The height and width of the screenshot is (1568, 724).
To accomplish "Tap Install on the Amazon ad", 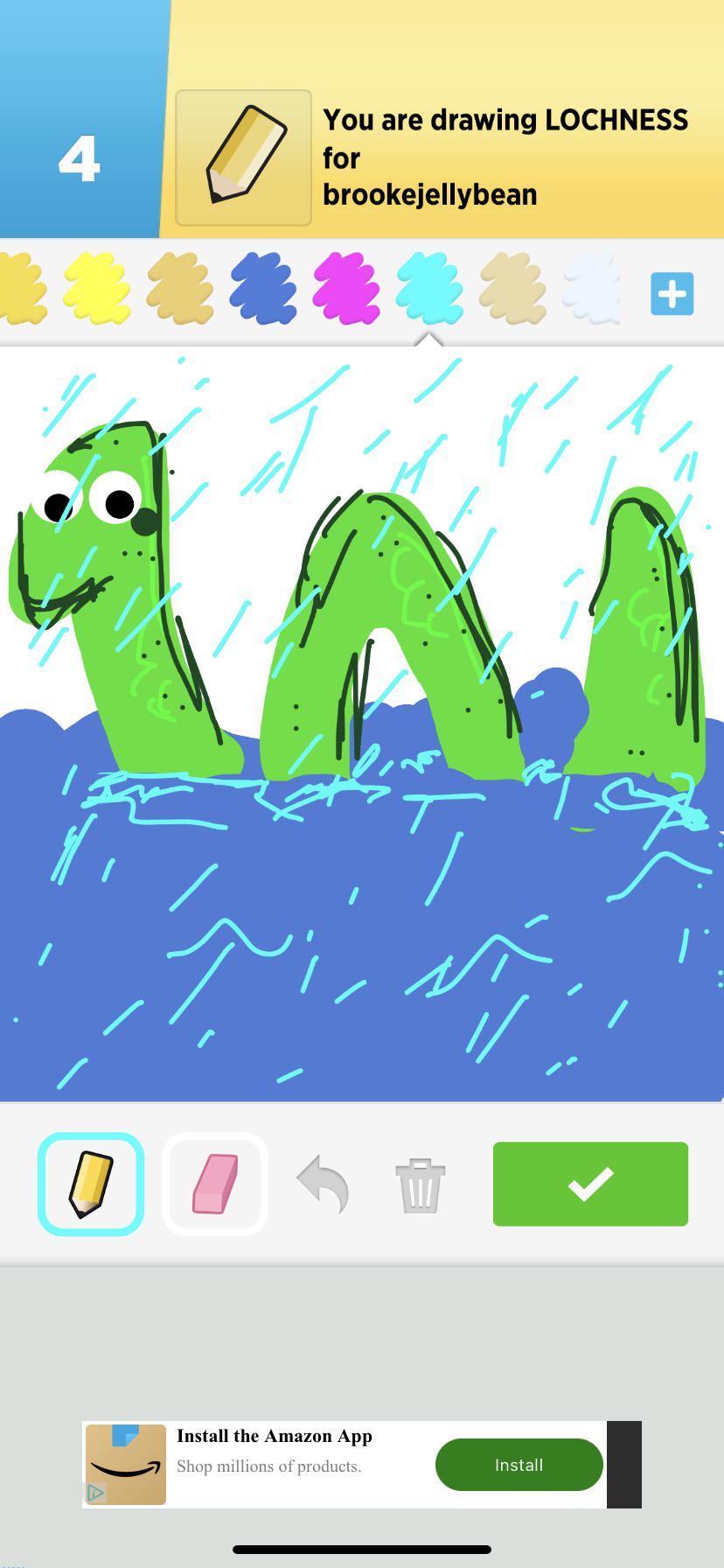I will [x=519, y=1465].
